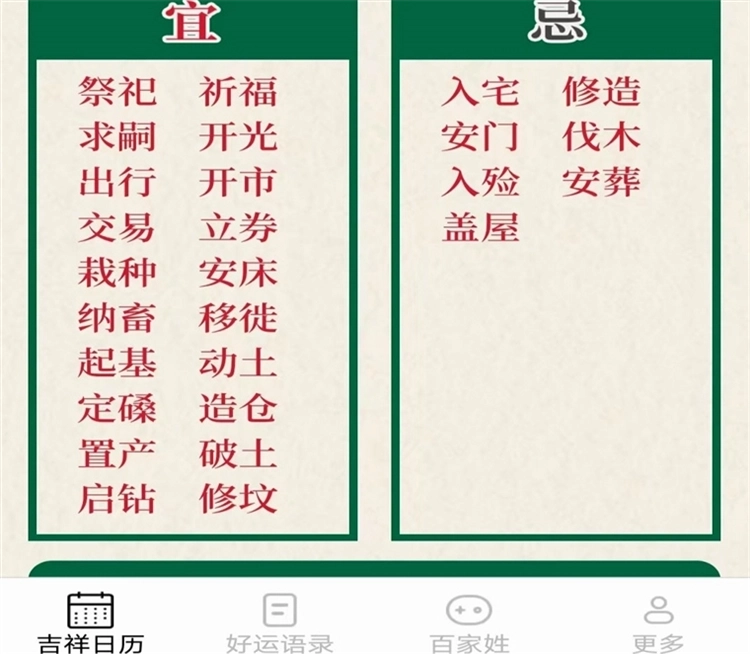Switch to the 吉祥日历 tab

click(x=90, y=621)
